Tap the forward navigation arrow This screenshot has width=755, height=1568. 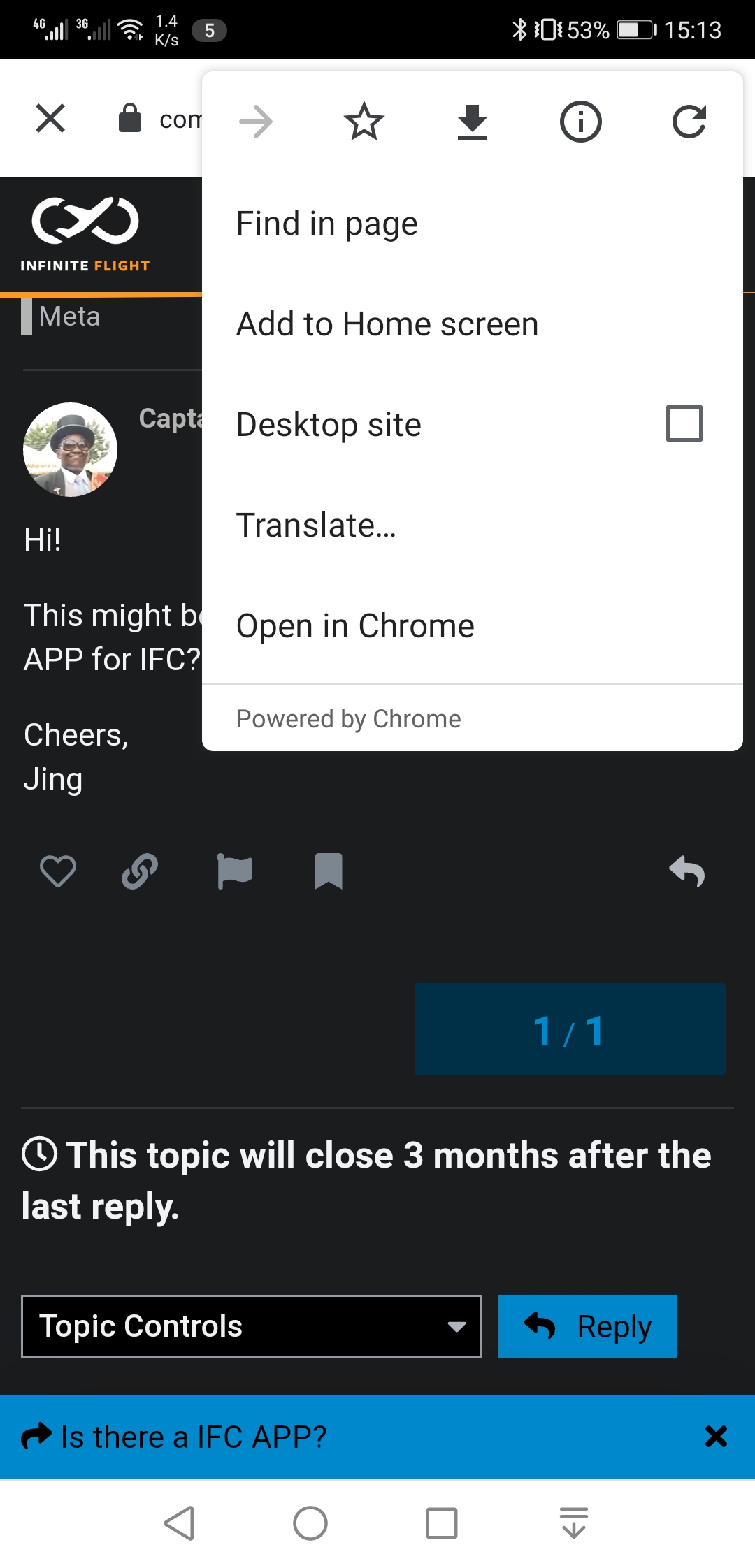[256, 122]
